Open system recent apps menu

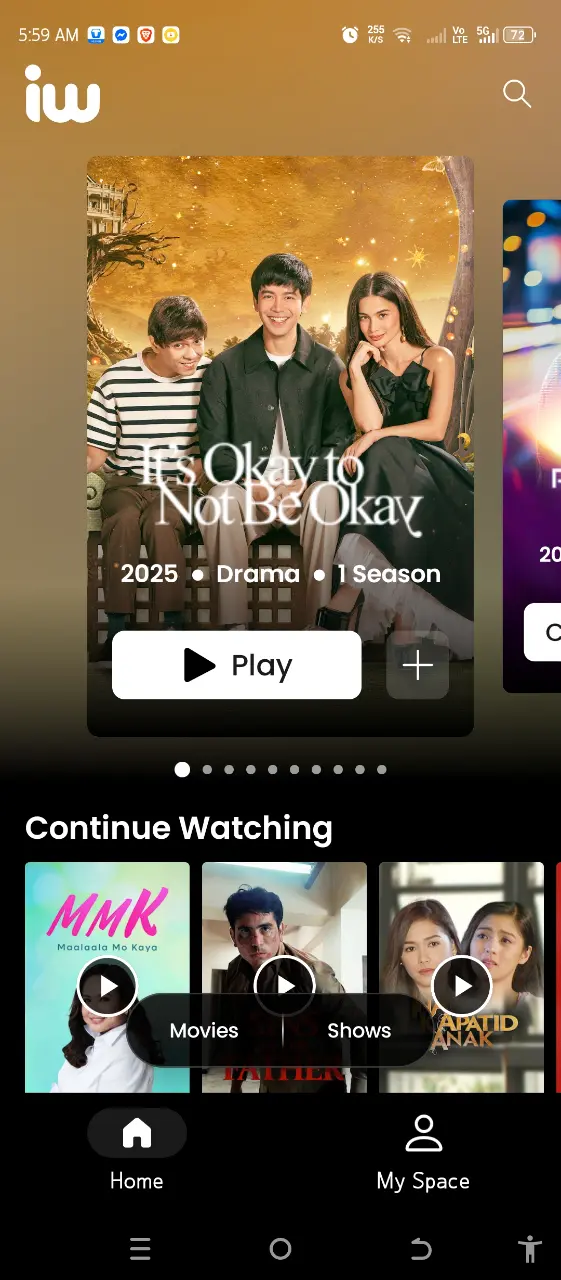point(140,1249)
